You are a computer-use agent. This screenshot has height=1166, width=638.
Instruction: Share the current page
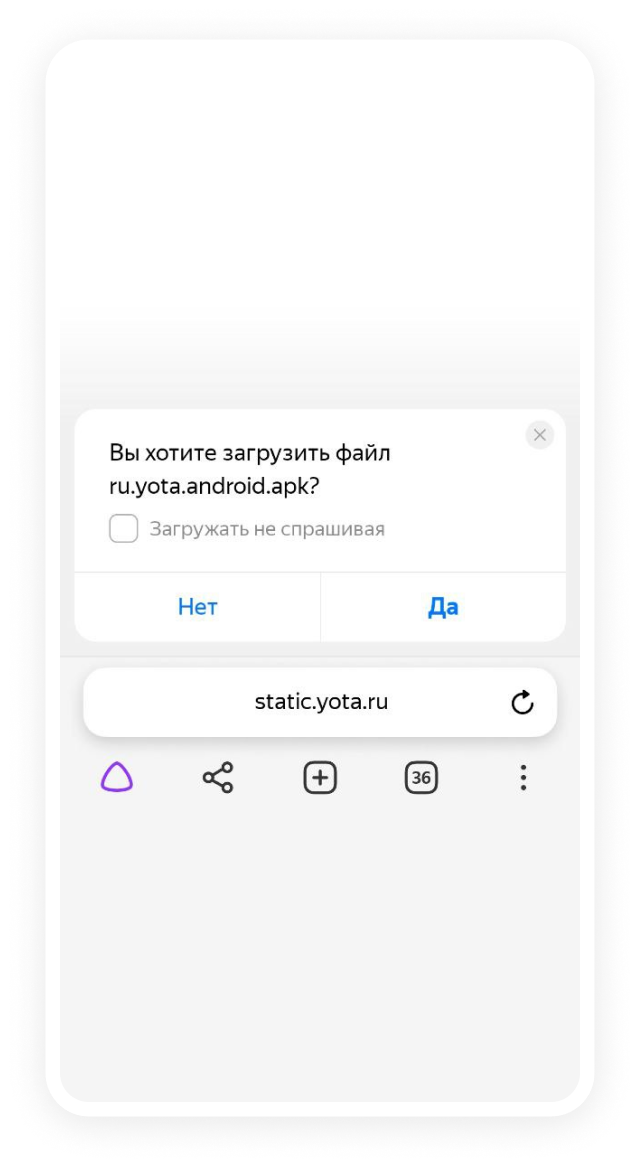coord(218,777)
